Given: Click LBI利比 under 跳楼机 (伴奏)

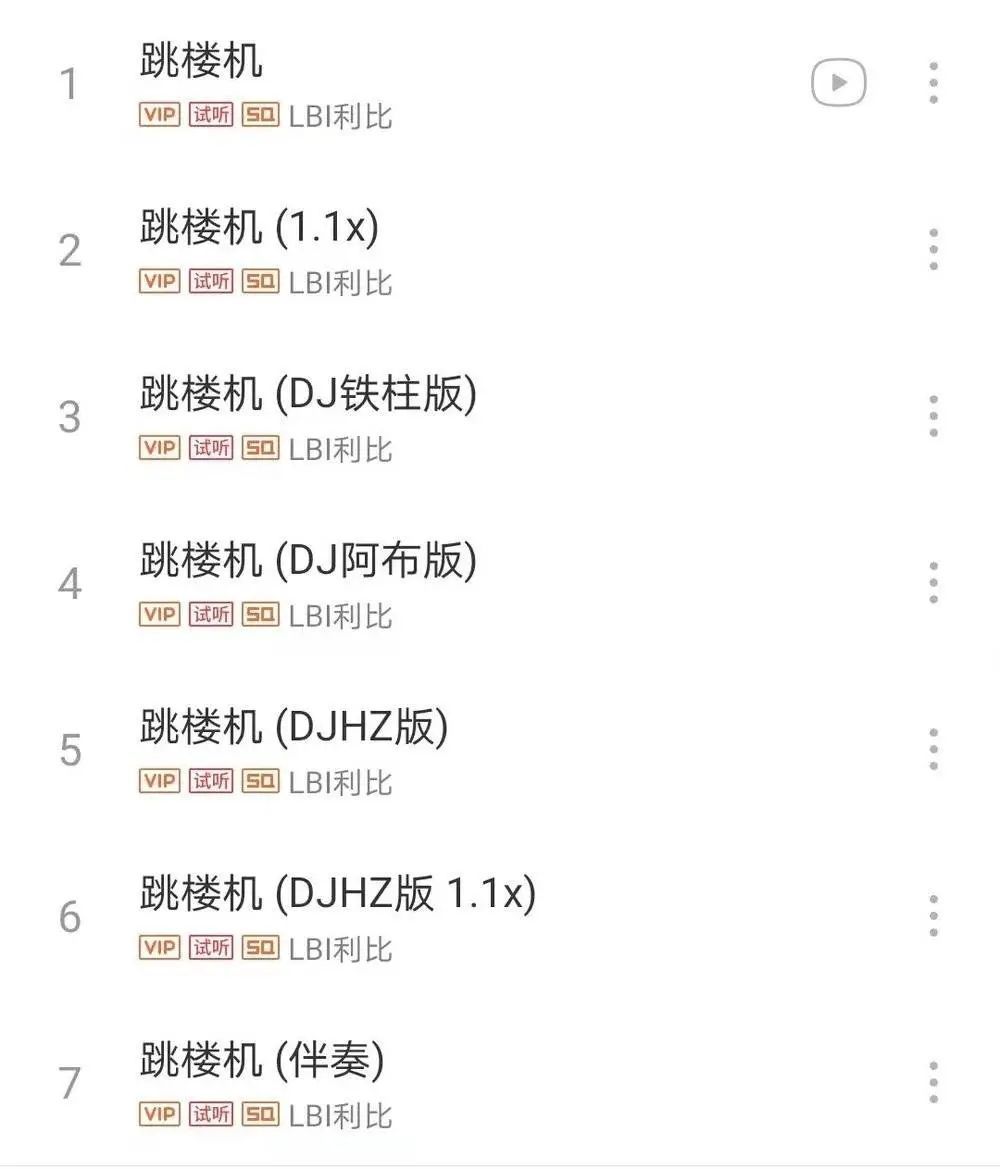Looking at the screenshot, I should point(340,1112).
